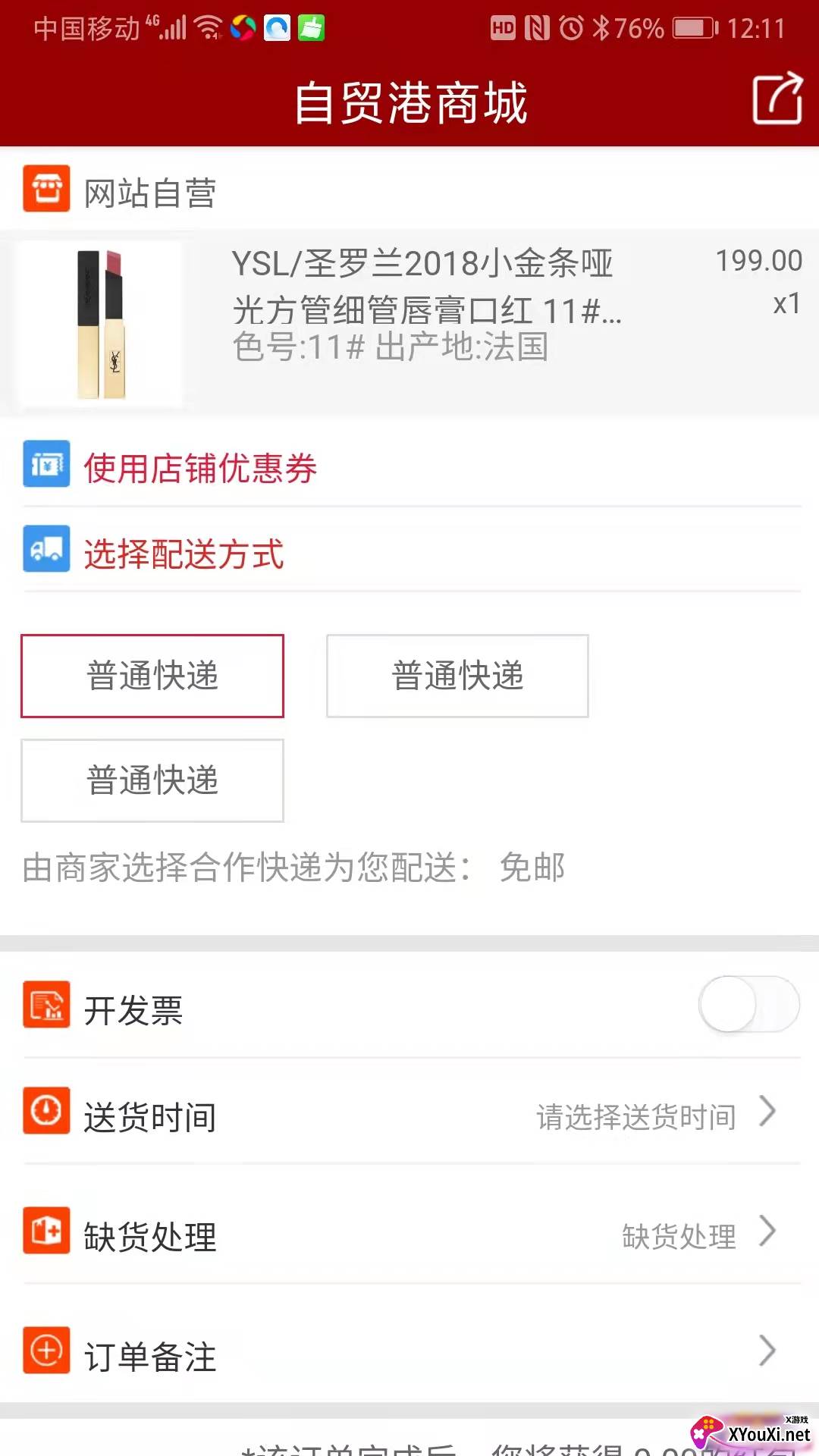The height and width of the screenshot is (1456, 819).
Task: Choose a delivery time under 送货时间
Action: click(x=409, y=1115)
